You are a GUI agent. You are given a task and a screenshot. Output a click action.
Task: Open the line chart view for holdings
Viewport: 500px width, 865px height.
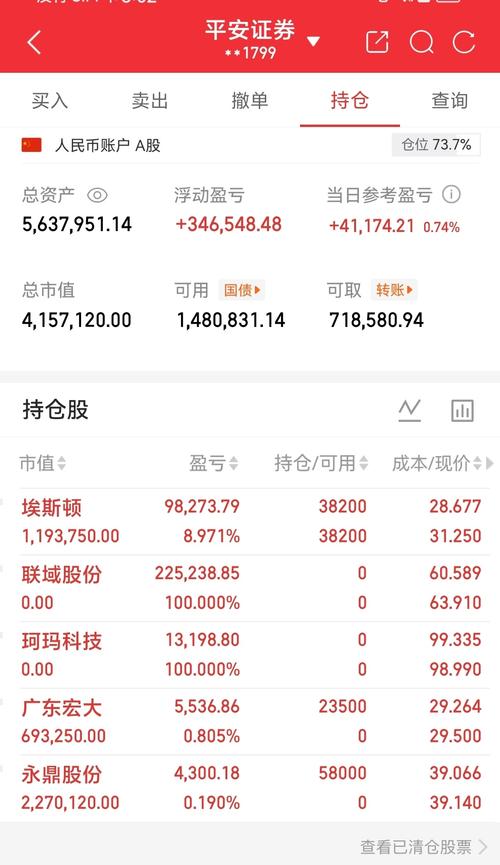(409, 410)
